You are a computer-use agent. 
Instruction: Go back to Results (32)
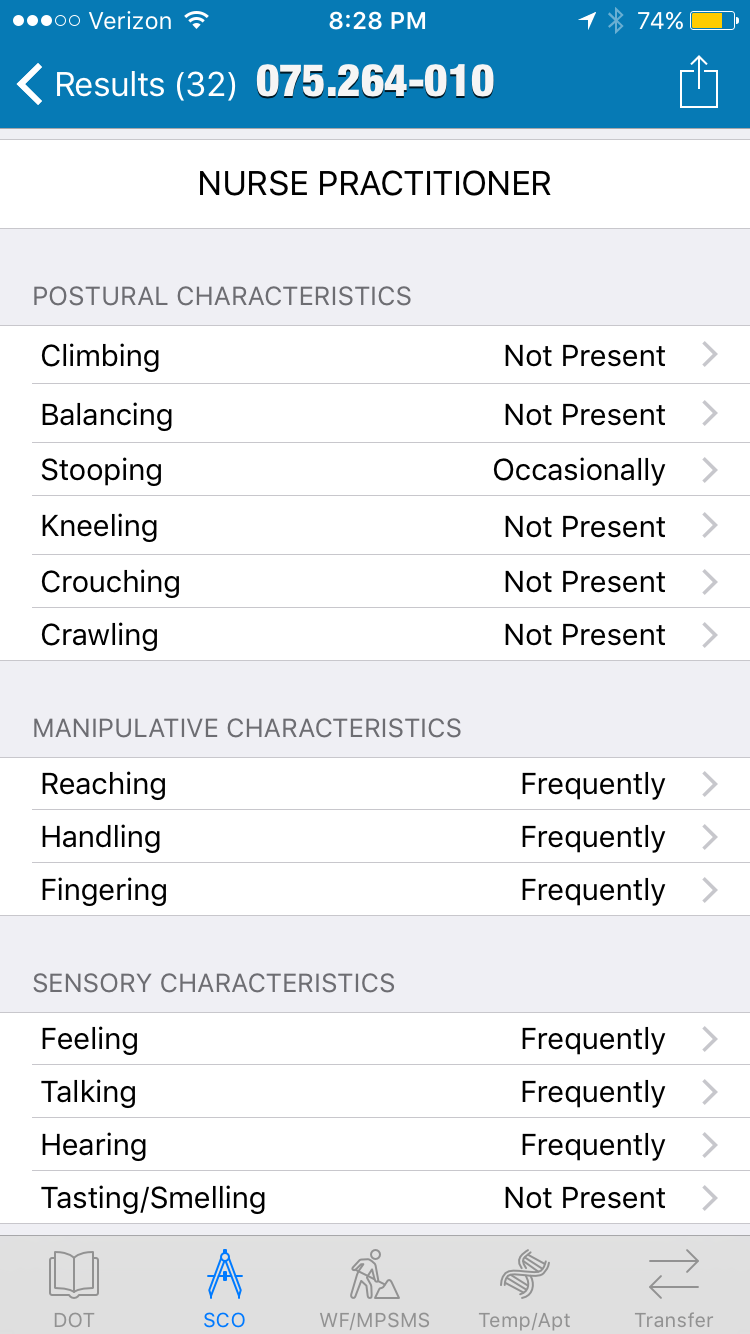[x=125, y=84]
